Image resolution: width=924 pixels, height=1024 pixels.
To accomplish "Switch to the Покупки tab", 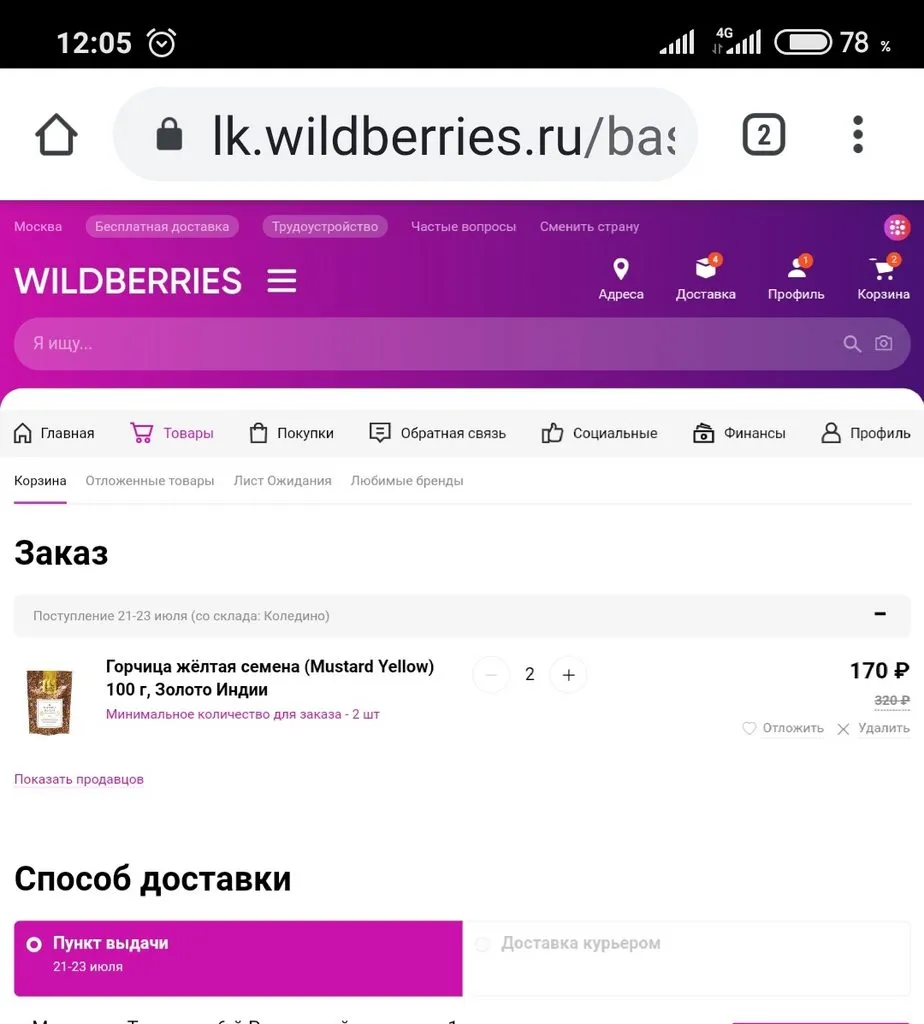I will click(291, 433).
